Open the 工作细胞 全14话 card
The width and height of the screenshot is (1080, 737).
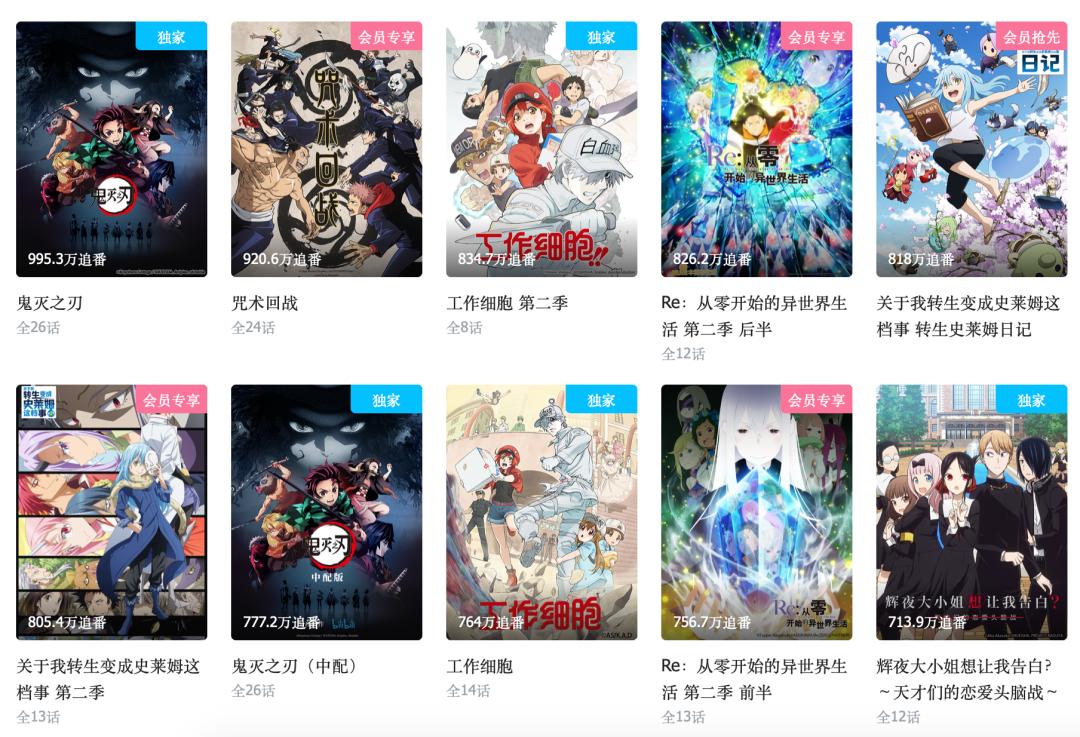click(541, 512)
